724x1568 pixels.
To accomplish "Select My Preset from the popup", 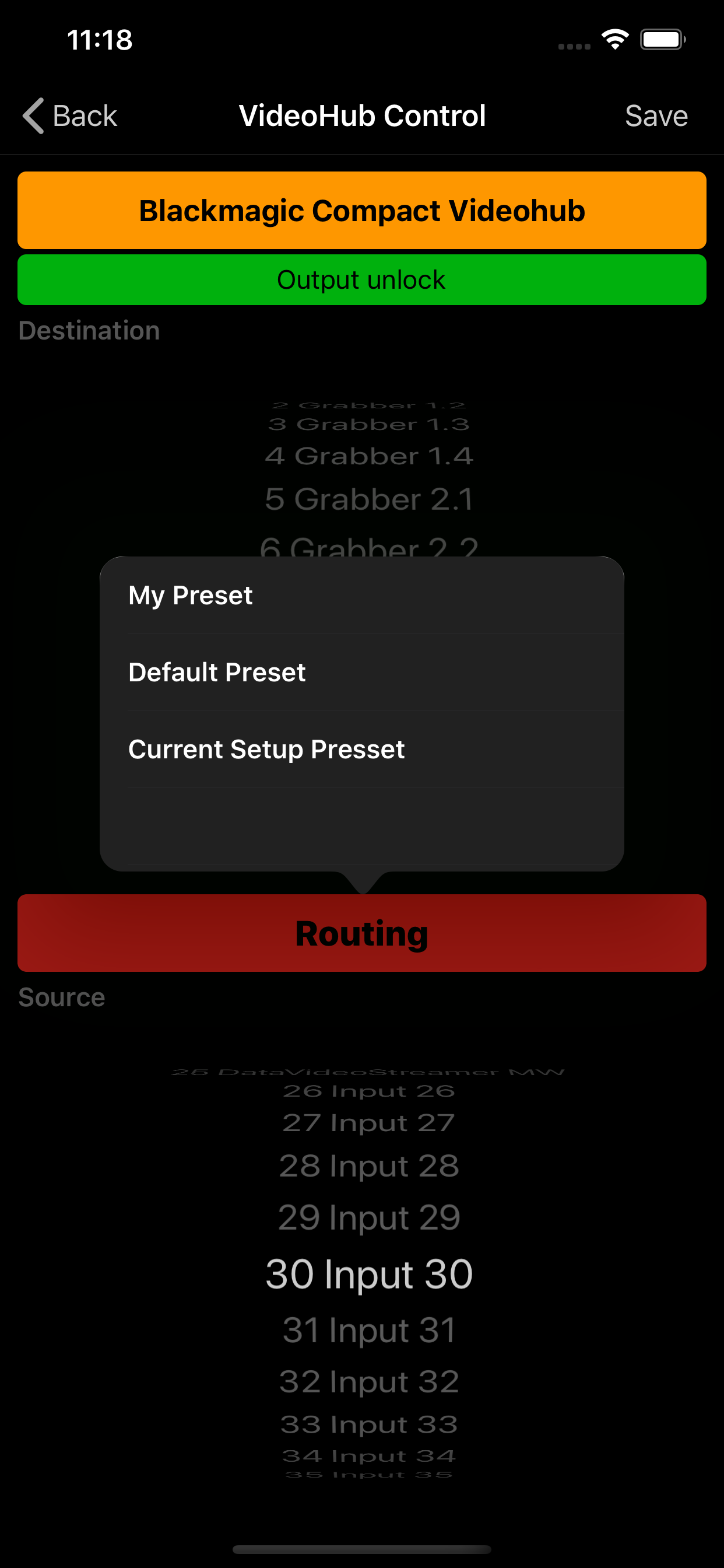I will 189,596.
